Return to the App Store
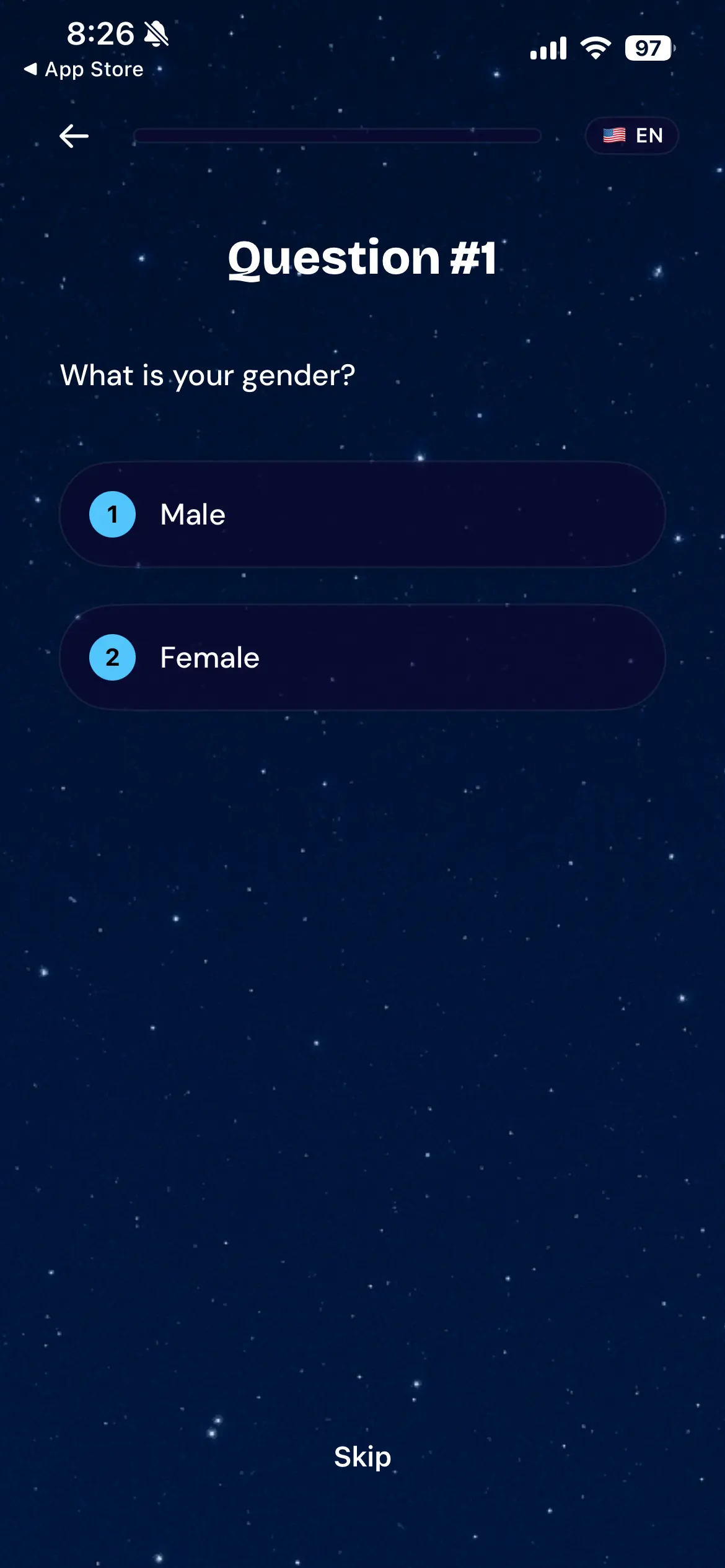 [x=84, y=69]
